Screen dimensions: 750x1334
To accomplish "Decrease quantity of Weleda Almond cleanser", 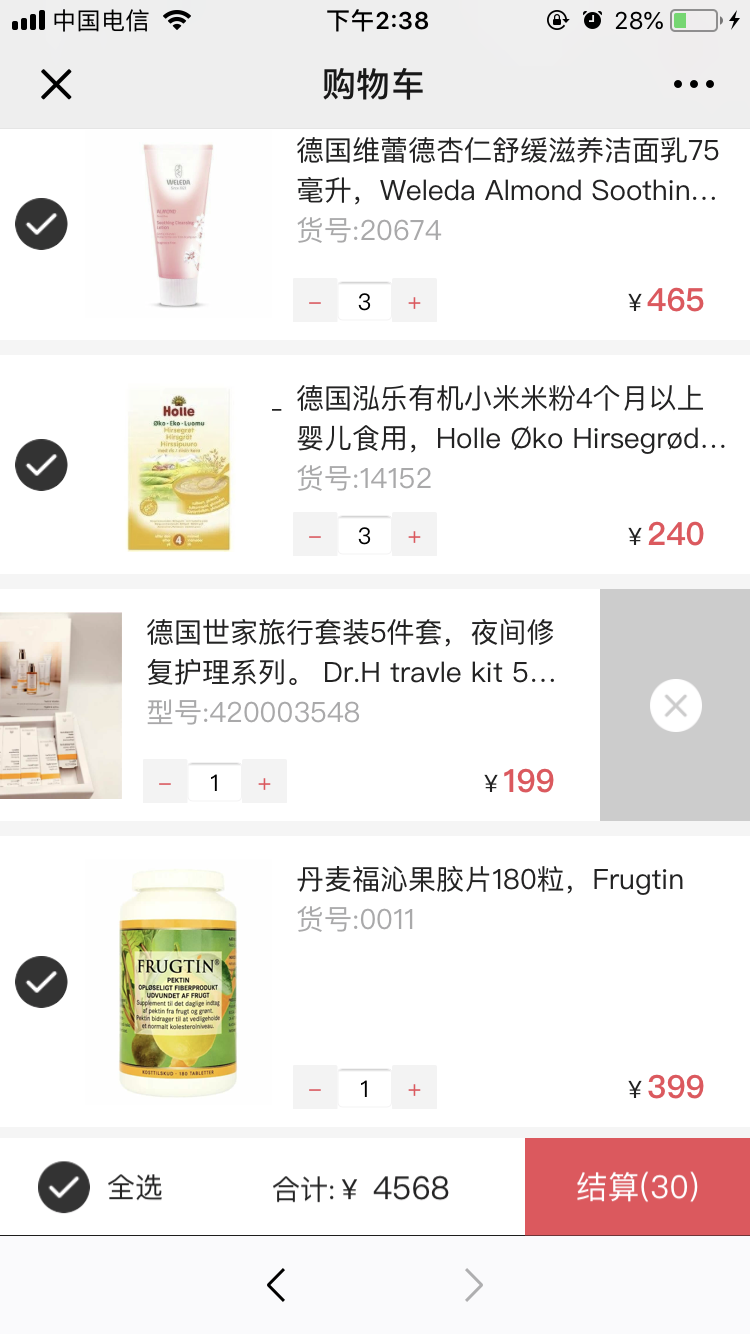I will click(x=315, y=301).
